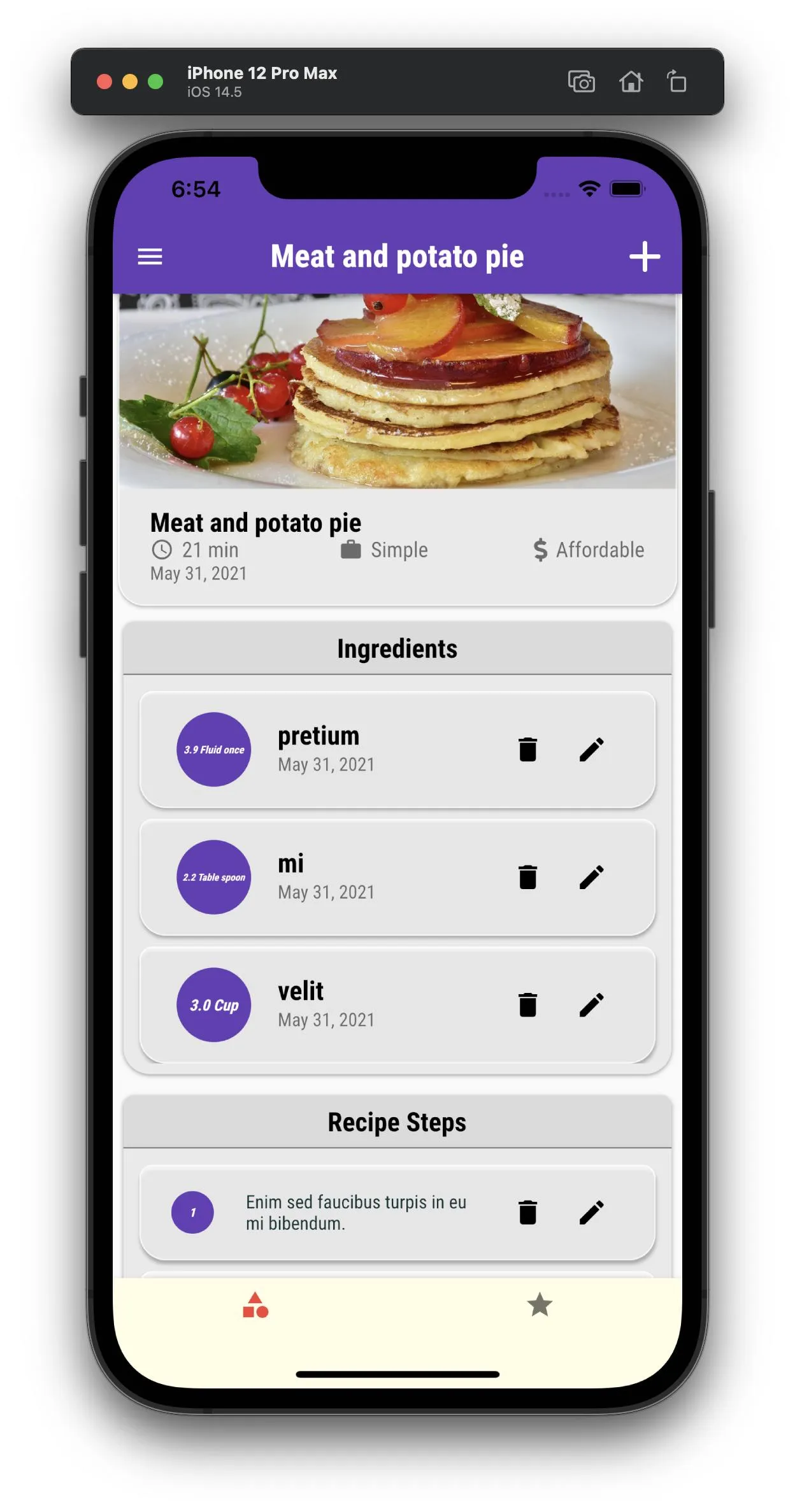Edit recipe step 1
Viewport: 795px width, 1512px height.
click(x=591, y=1213)
